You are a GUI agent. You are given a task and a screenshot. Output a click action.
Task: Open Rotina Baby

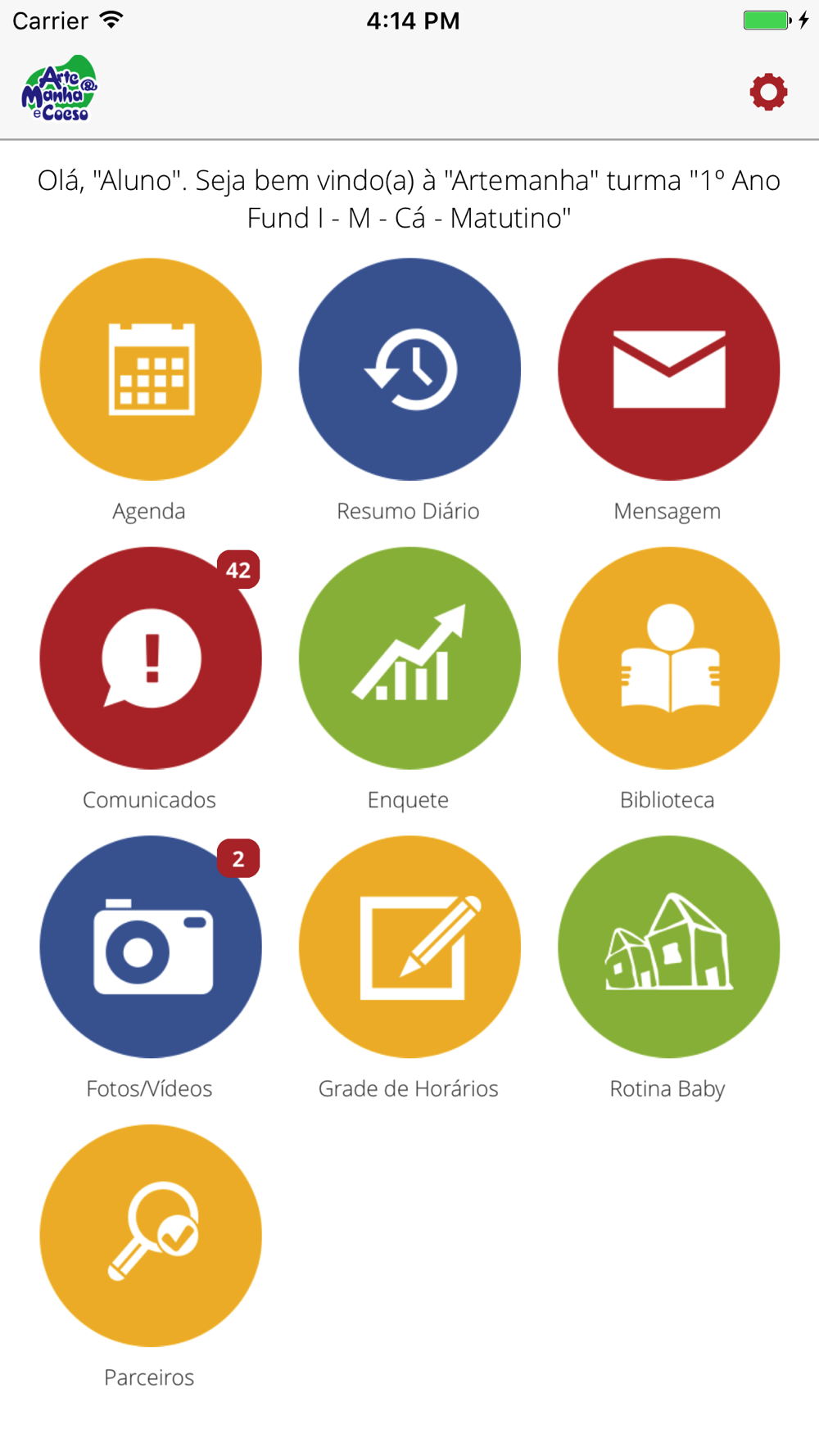tap(669, 947)
